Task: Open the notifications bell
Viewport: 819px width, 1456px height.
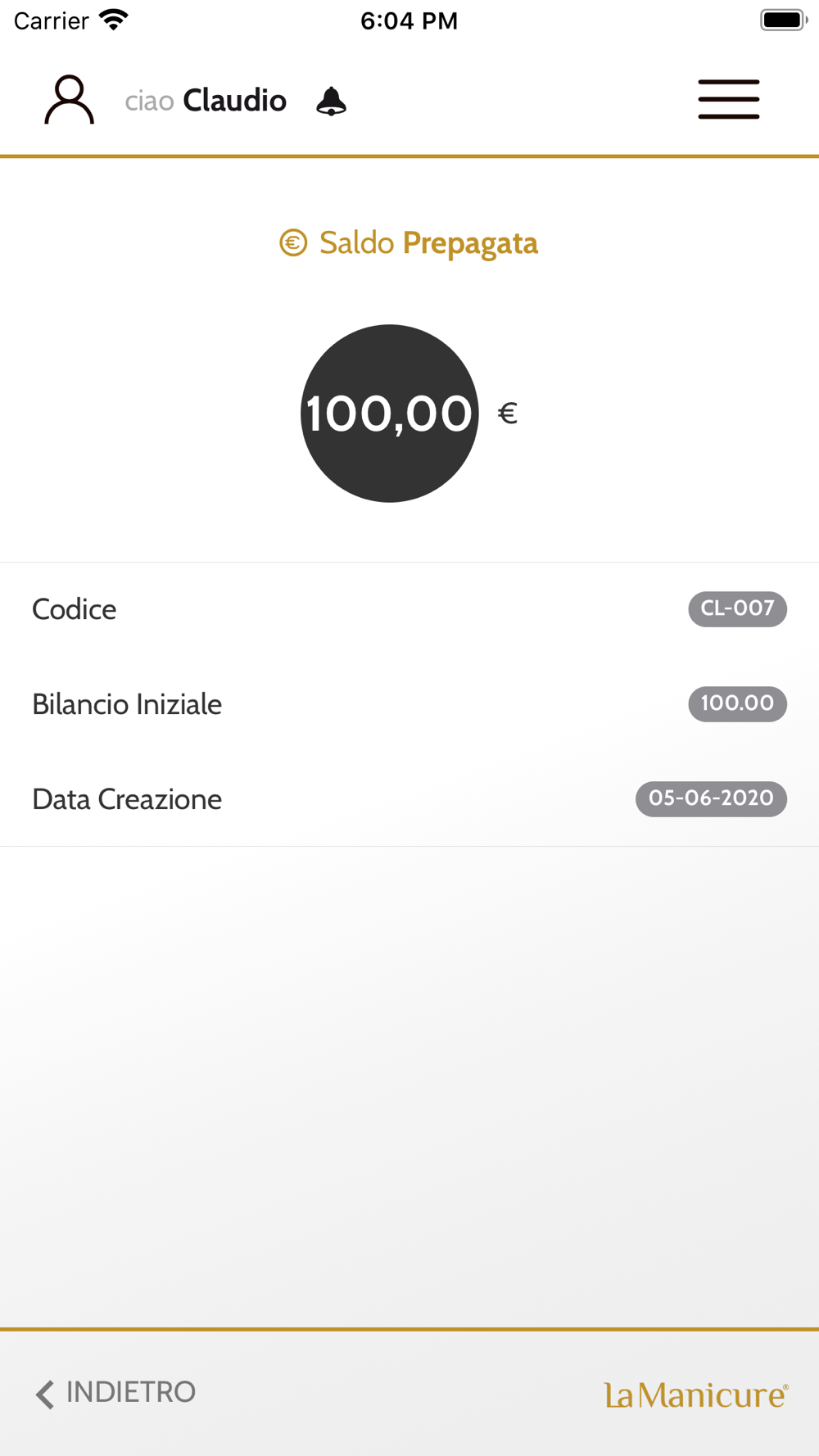Action: 331,101
